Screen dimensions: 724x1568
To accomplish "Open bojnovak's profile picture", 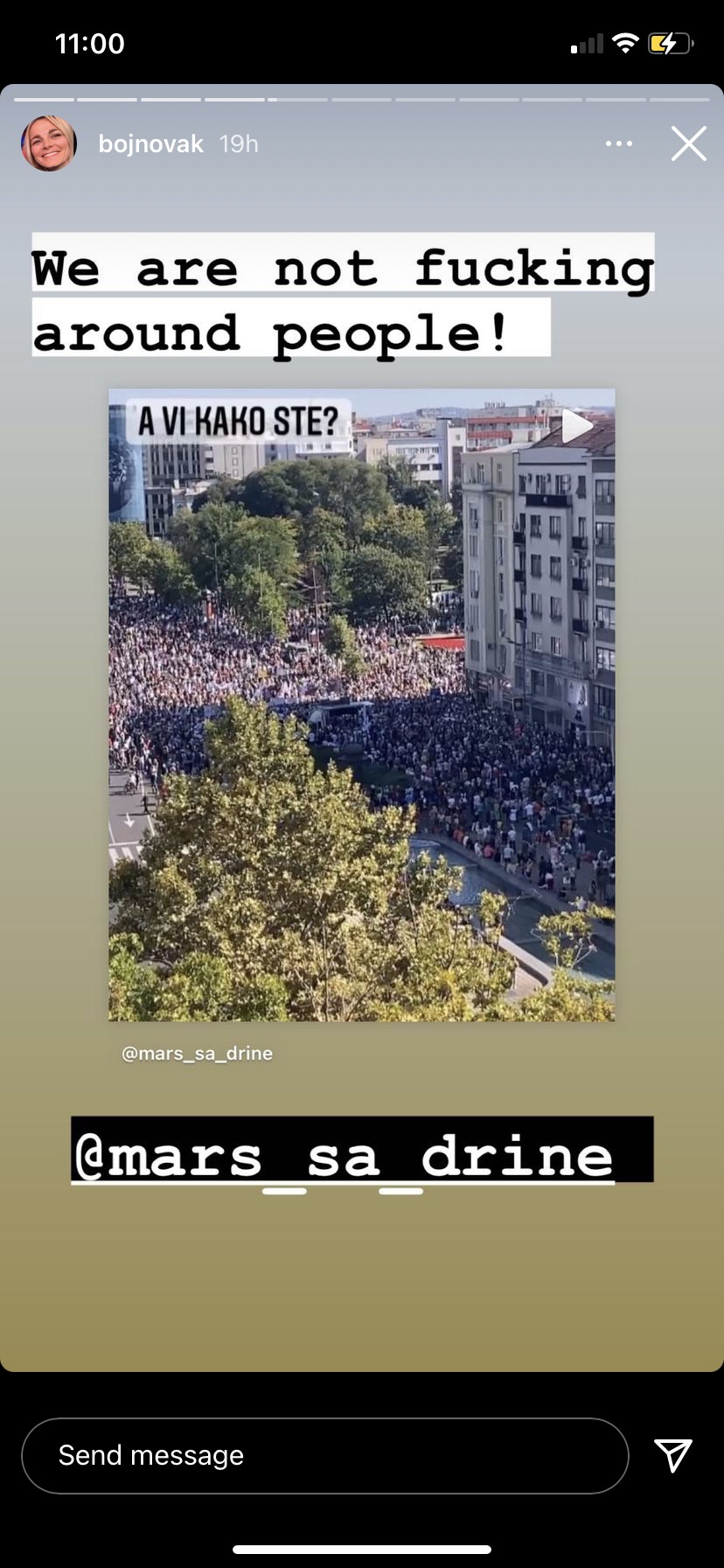I will 49,143.
